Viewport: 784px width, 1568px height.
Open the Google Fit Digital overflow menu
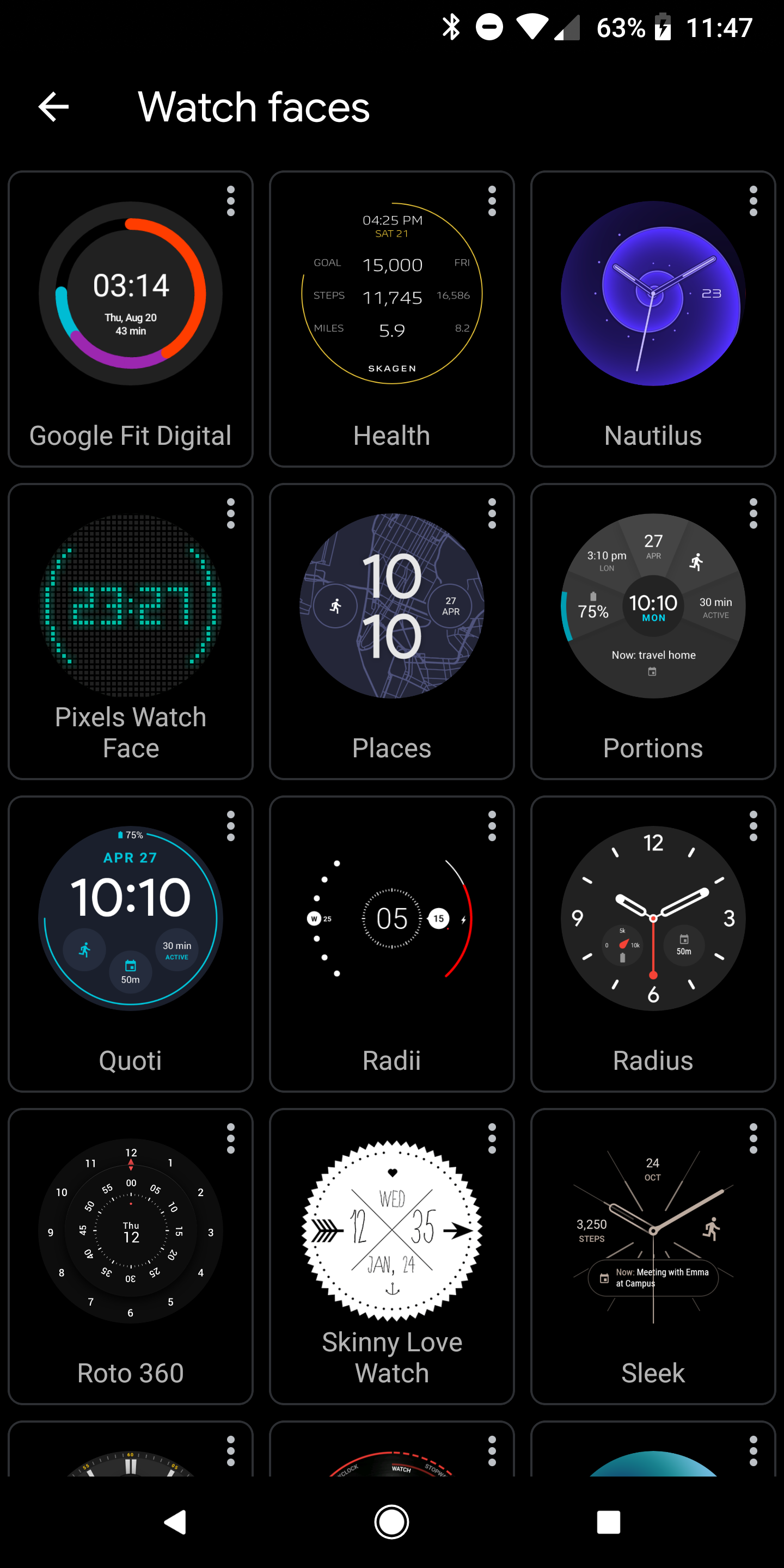coord(230,201)
